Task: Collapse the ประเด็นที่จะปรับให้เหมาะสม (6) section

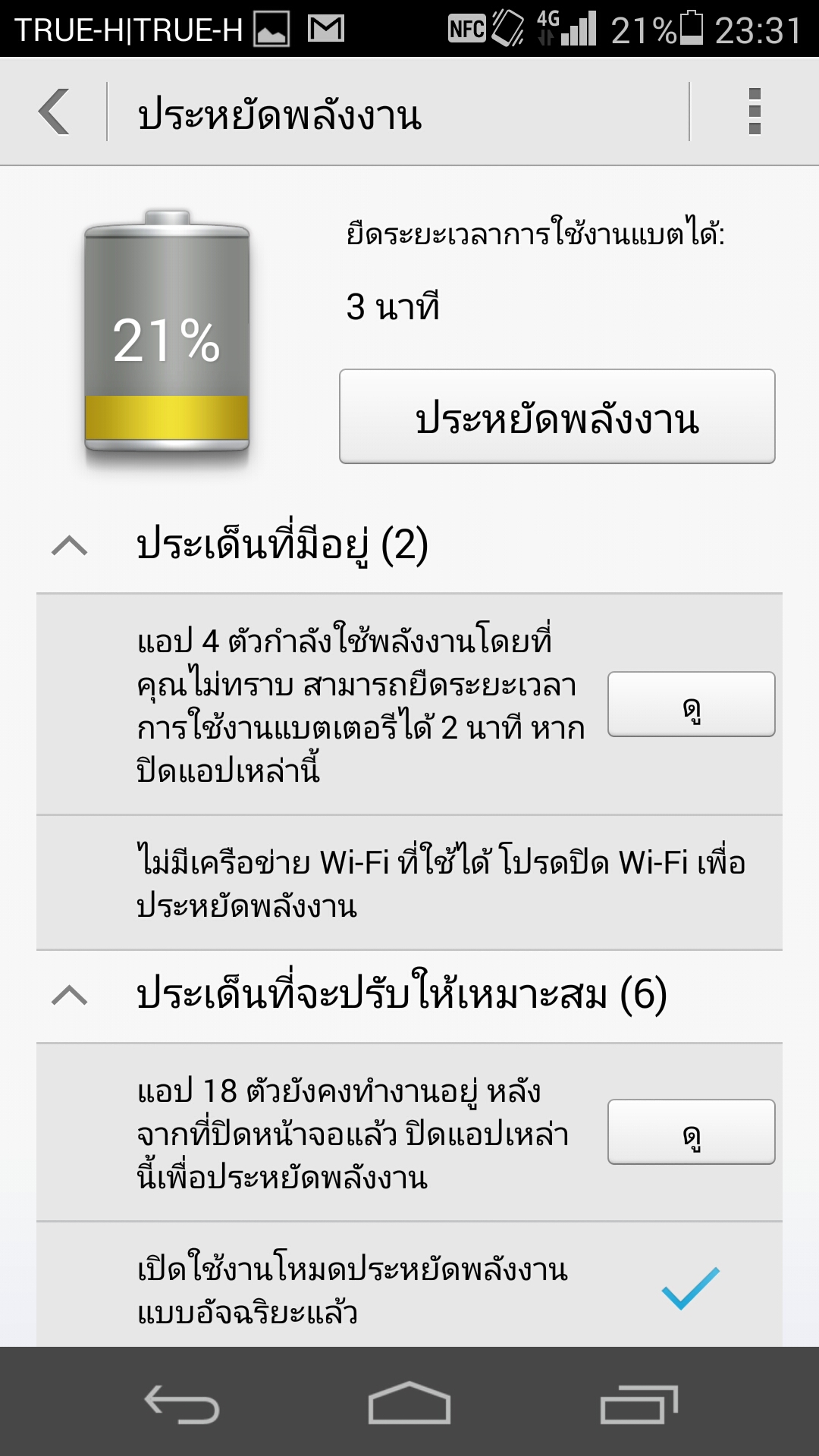Action: [70, 994]
